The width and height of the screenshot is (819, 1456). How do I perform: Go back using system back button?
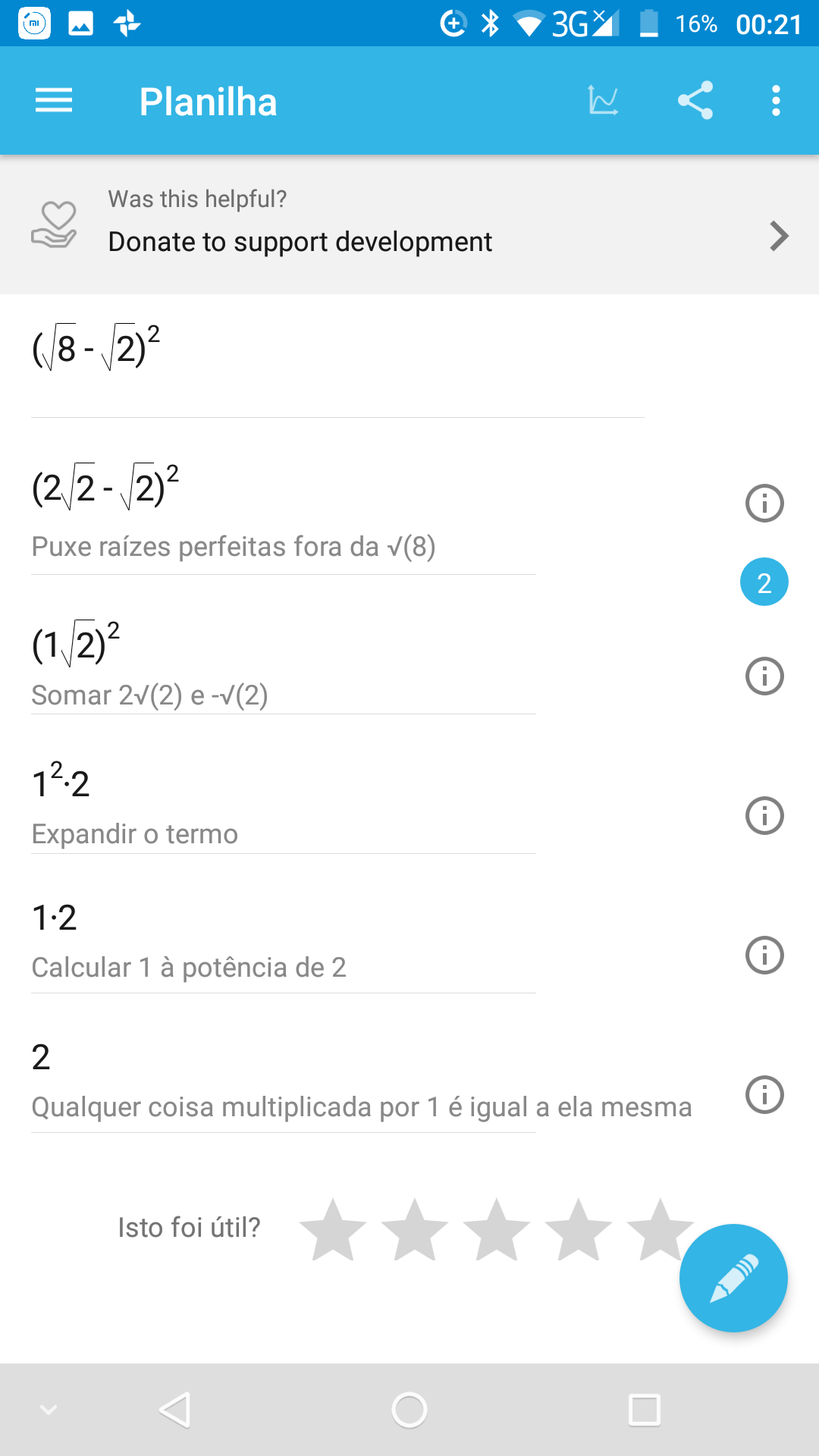(x=175, y=1410)
